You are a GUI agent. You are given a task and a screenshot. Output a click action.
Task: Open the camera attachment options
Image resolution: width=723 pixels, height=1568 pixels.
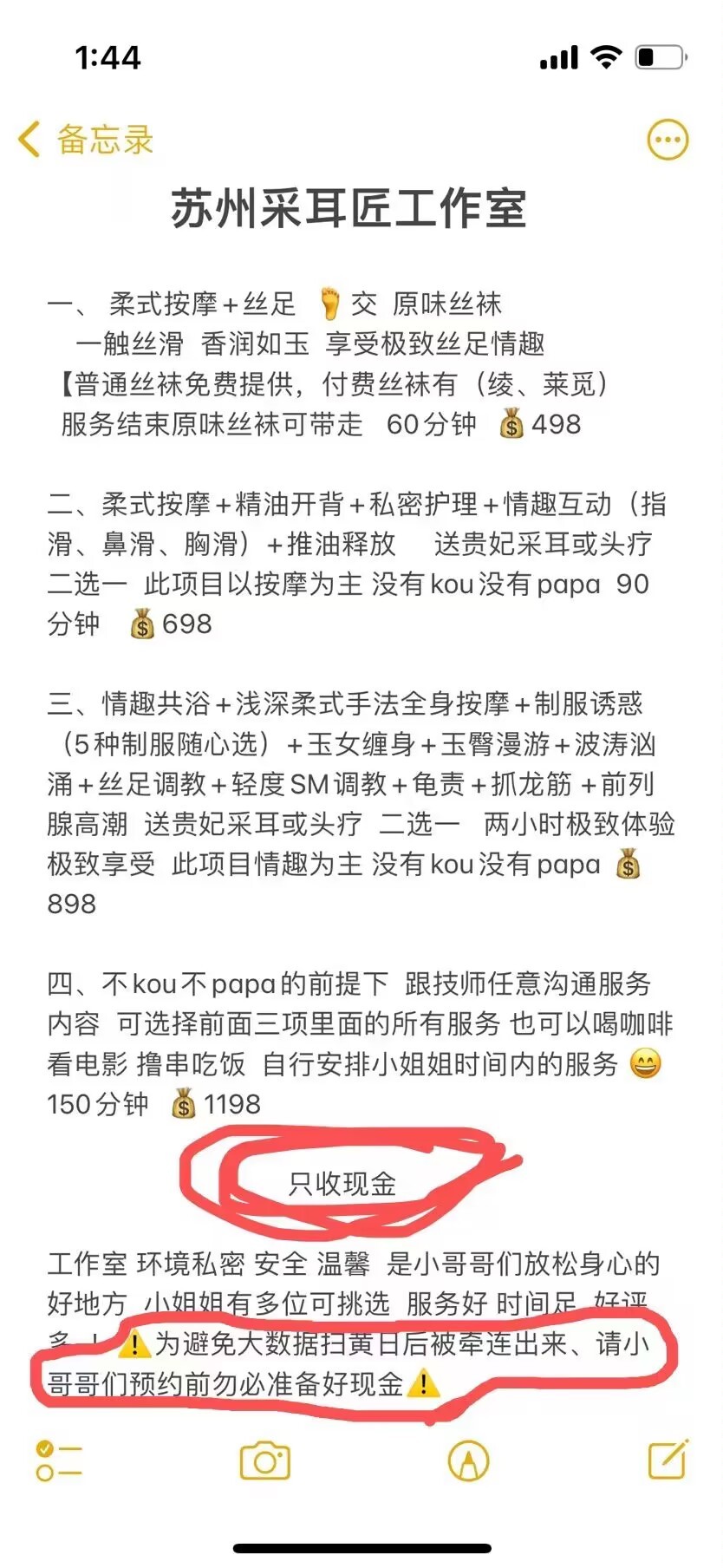[x=264, y=1461]
